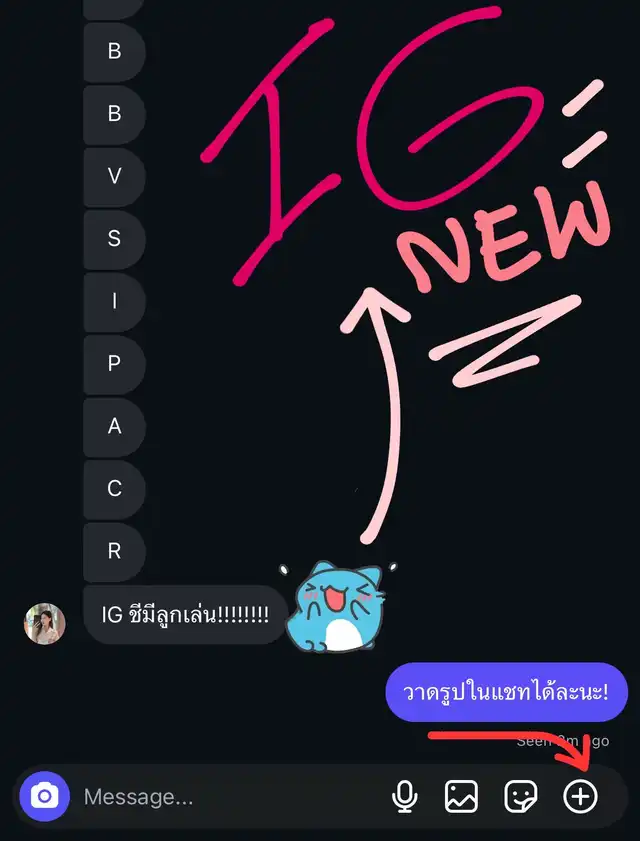
Task: Open the camera from the message bar
Action: (x=43, y=796)
